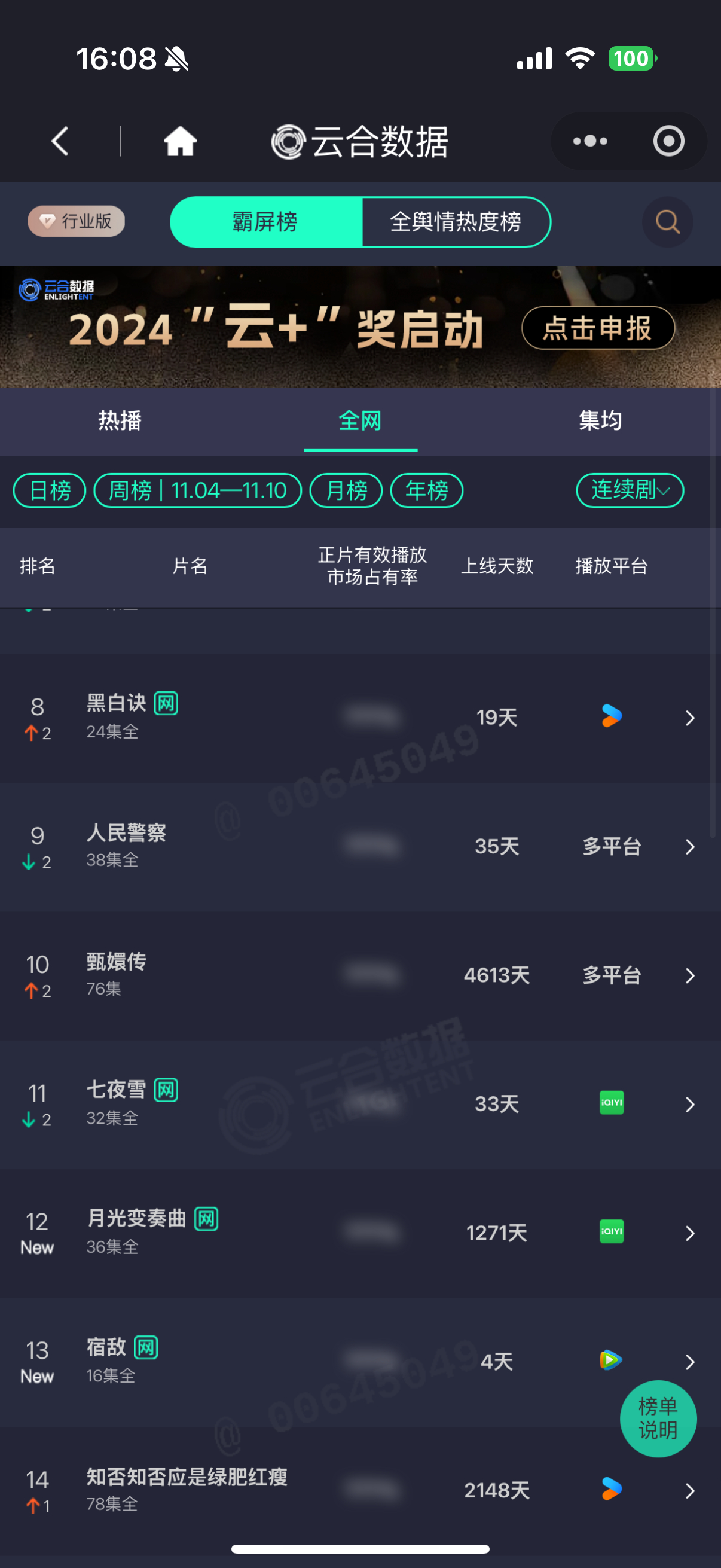Open the 榜单说明 floating button
Screen dimensions: 721x1568
click(x=658, y=1418)
